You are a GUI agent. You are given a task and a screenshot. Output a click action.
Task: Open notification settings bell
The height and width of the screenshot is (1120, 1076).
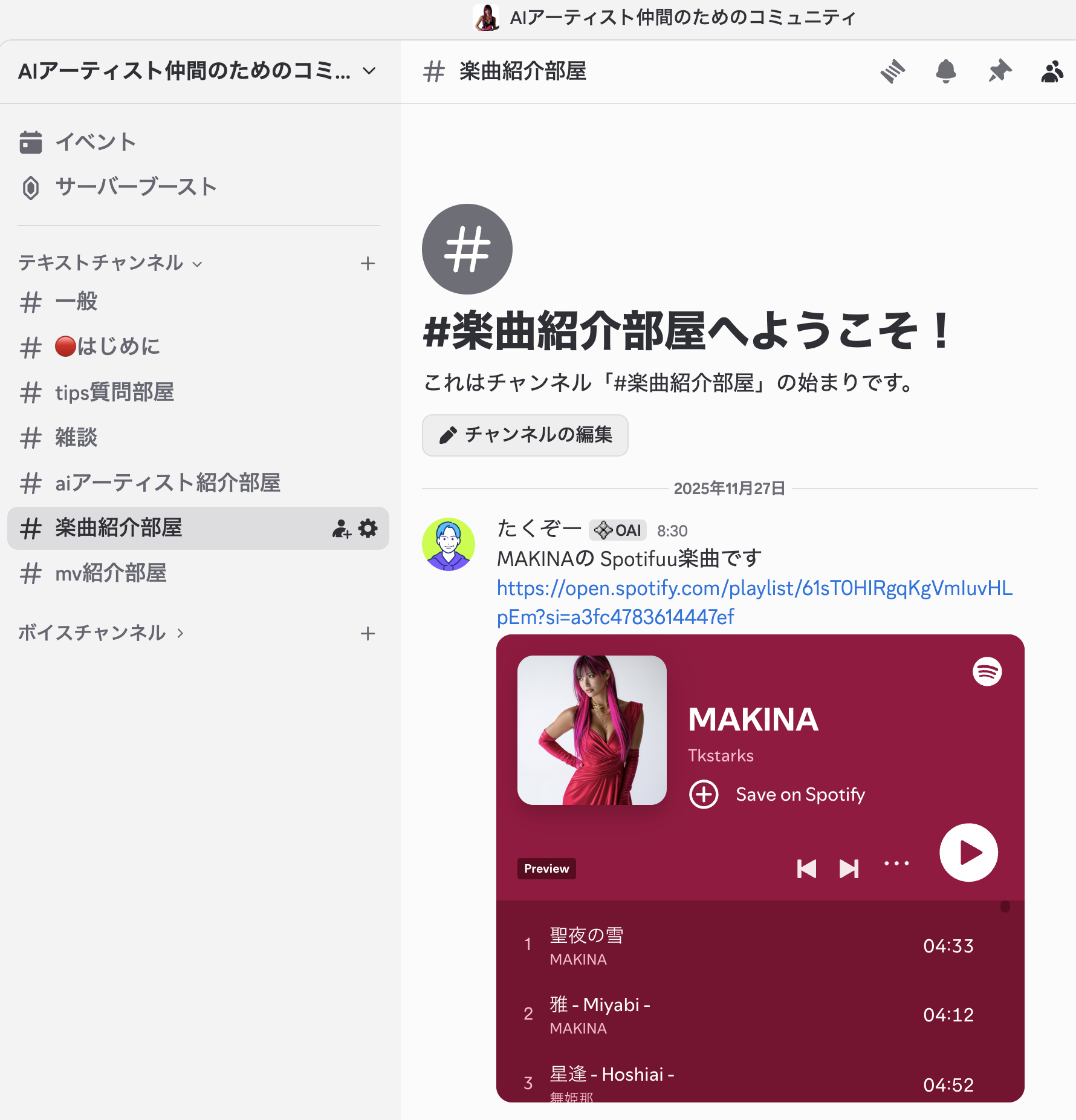click(945, 71)
